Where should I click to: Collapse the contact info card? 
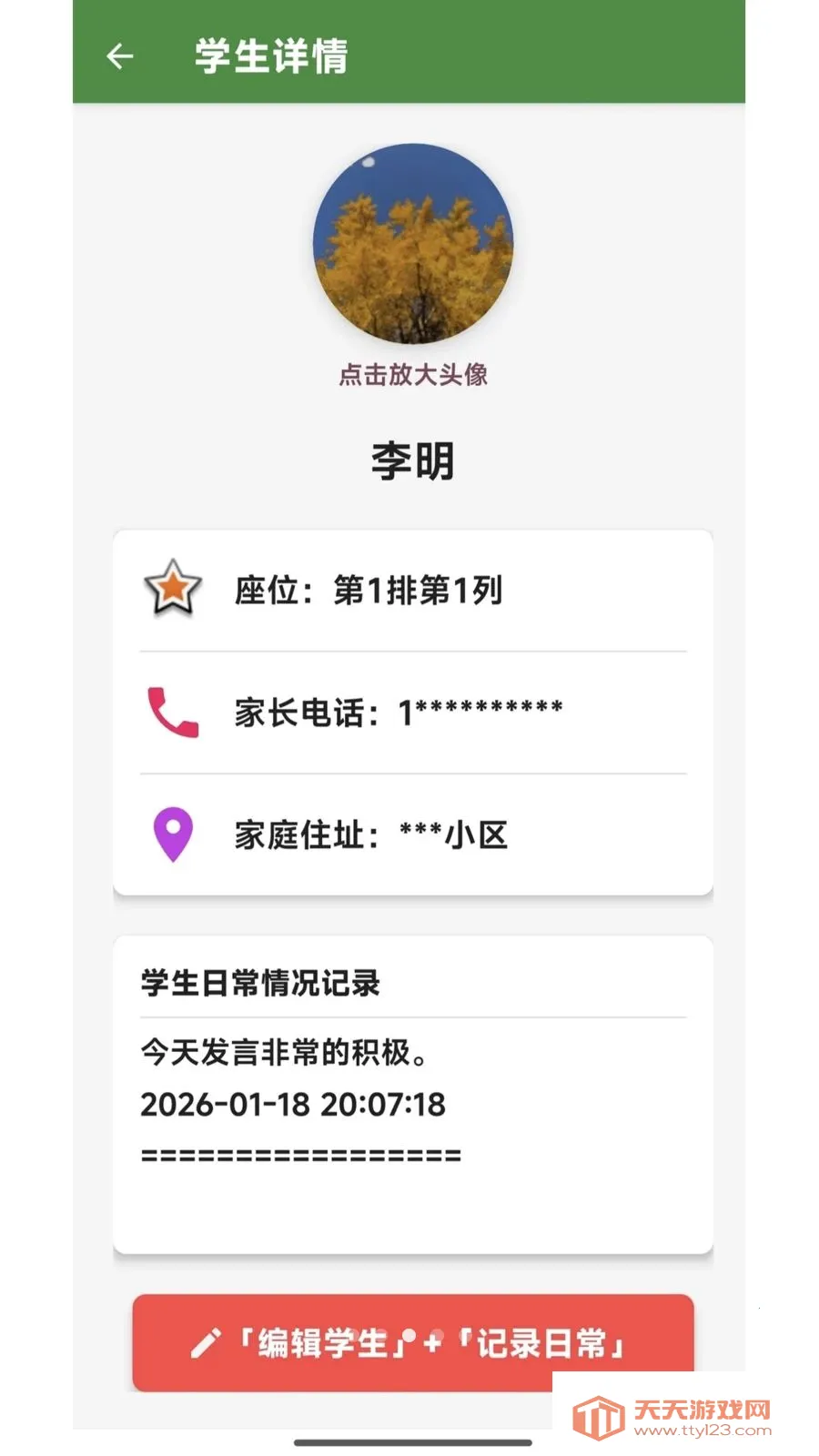point(412,711)
